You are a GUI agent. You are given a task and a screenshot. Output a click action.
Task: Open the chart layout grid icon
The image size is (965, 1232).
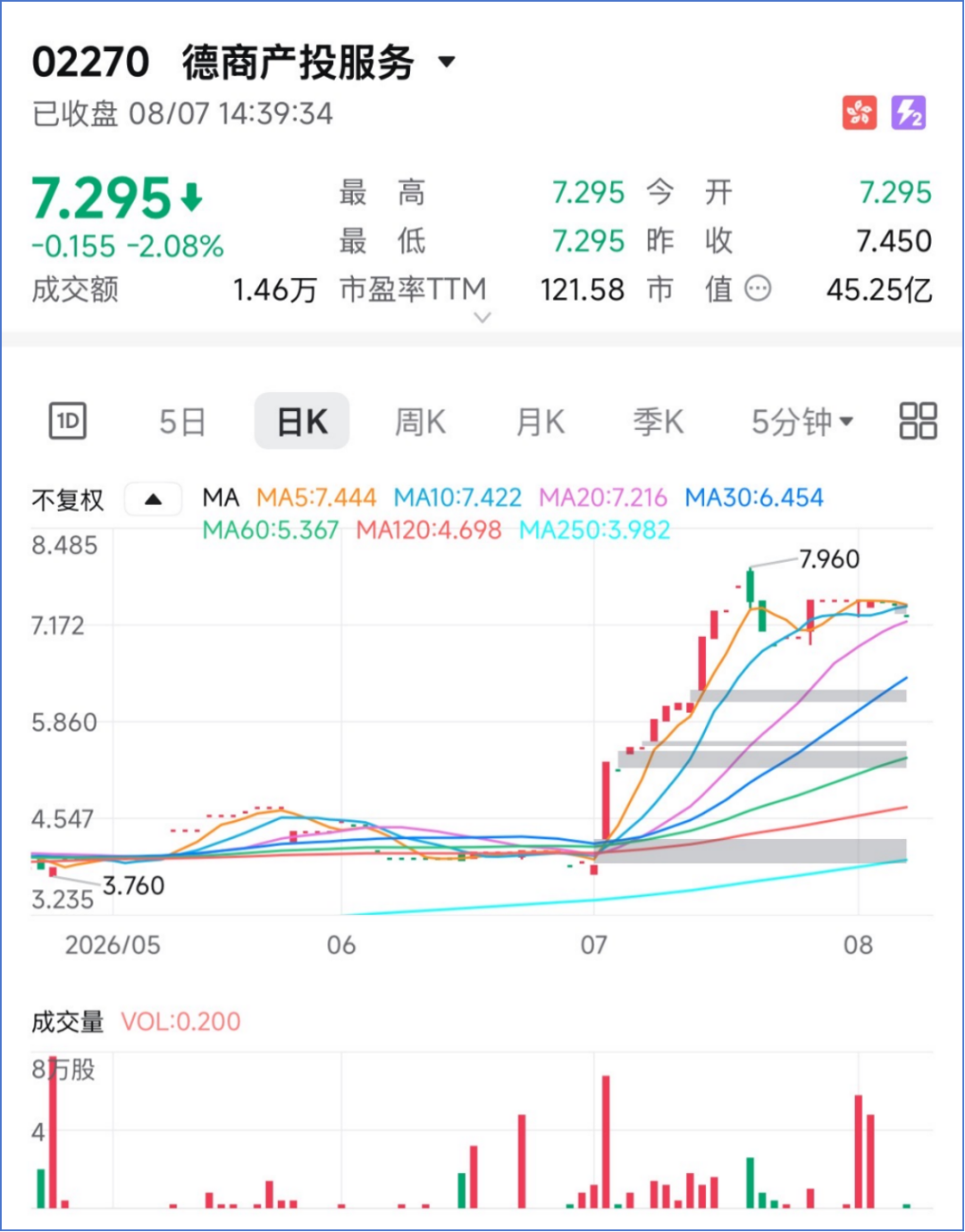coord(918,421)
